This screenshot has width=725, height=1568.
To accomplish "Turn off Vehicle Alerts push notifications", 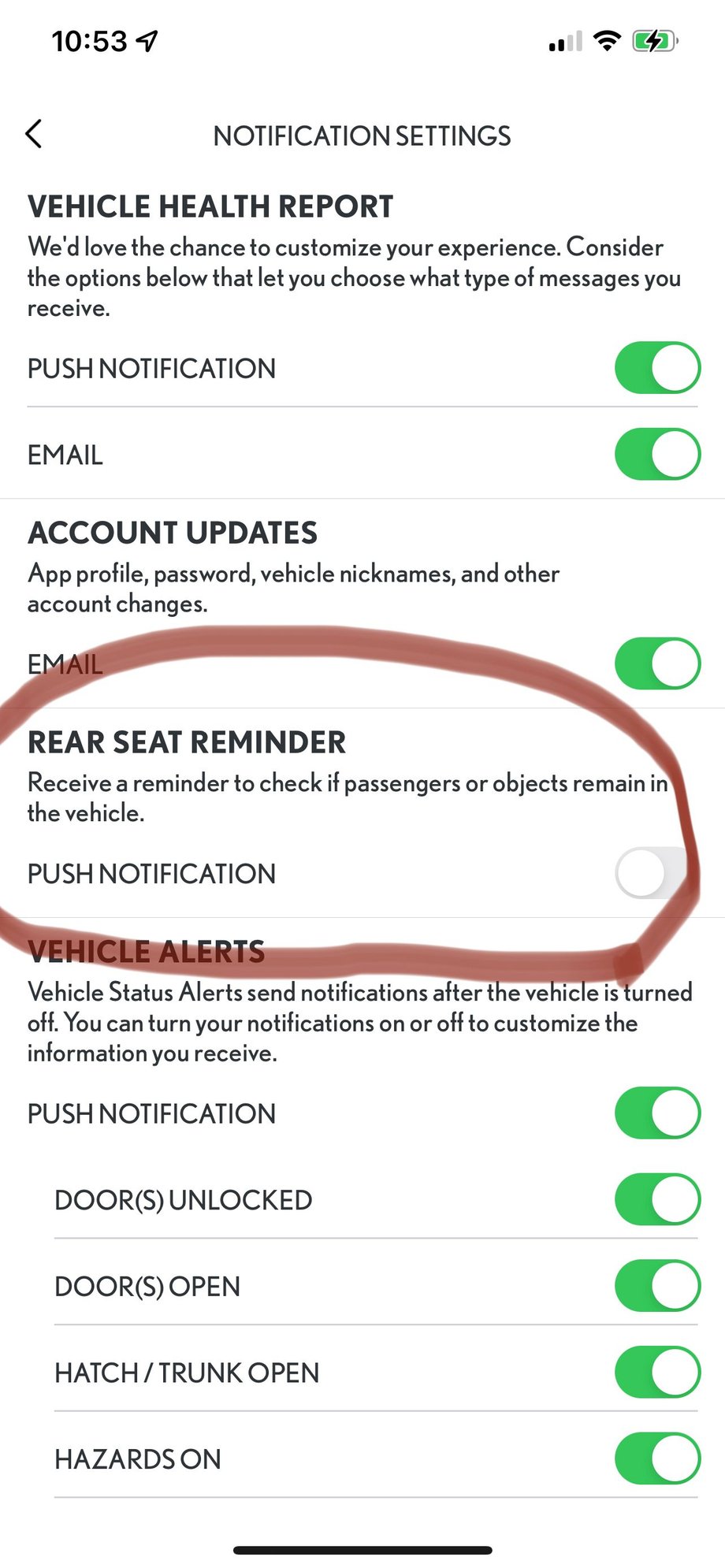I will point(657,1113).
